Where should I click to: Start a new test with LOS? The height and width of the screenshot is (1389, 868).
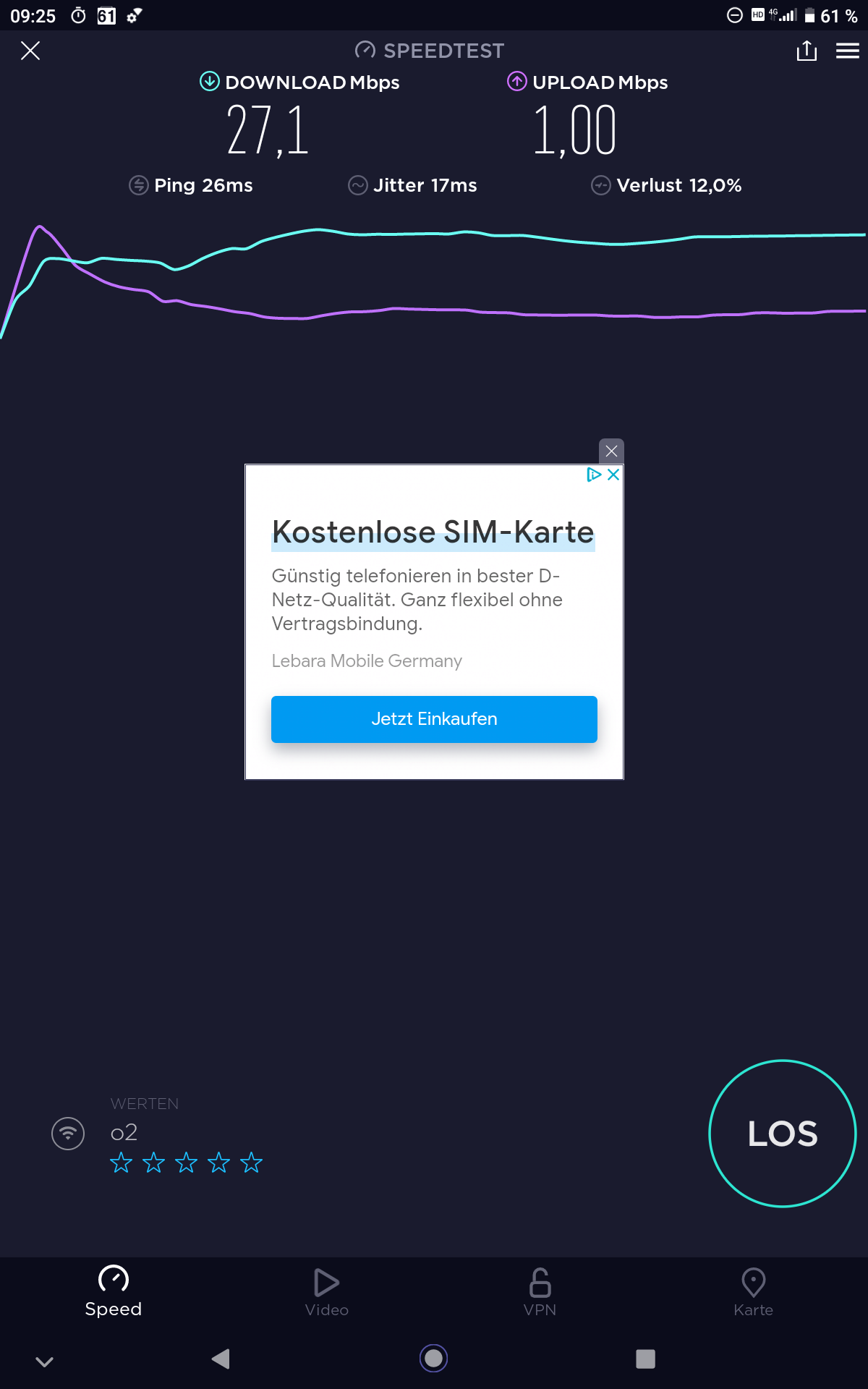[x=783, y=1134]
